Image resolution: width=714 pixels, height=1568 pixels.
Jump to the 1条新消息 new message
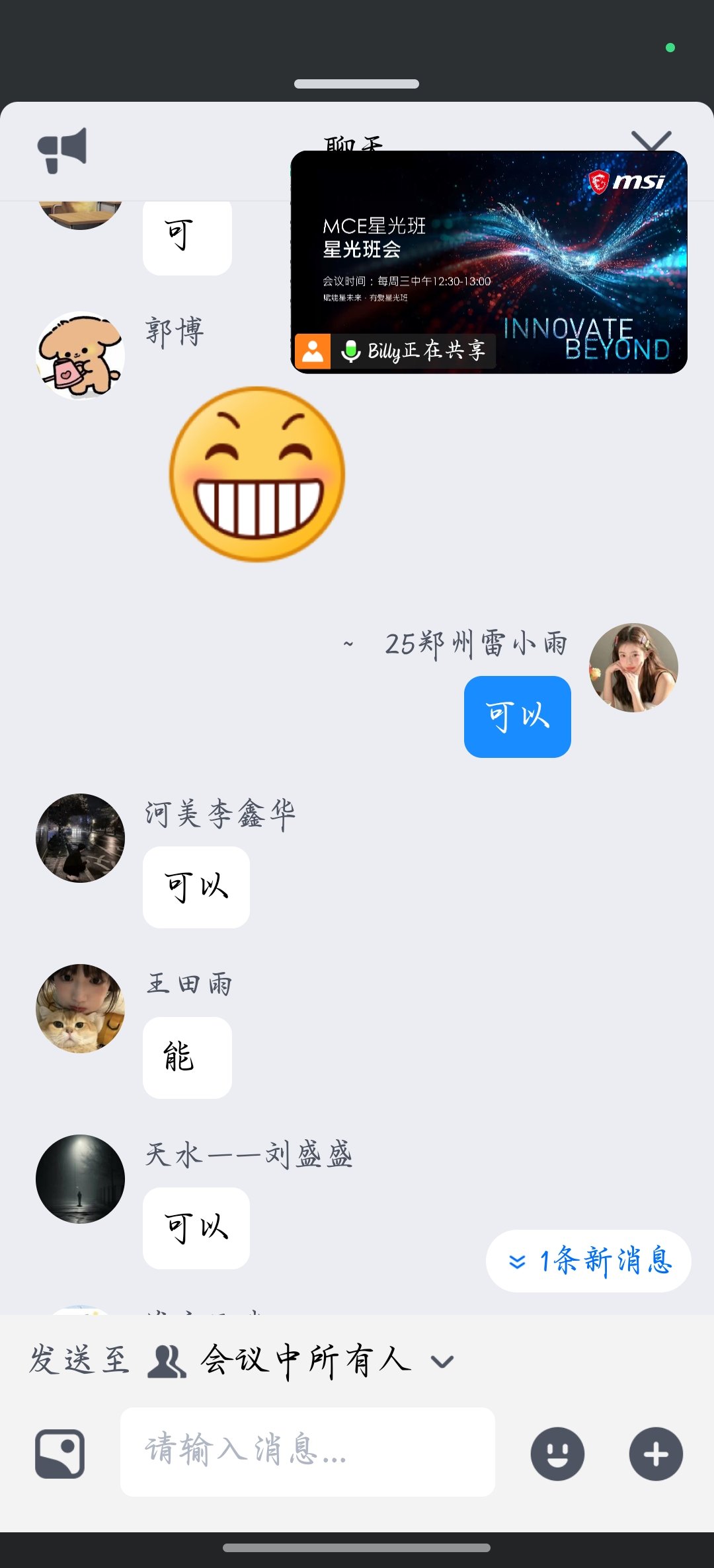(588, 1261)
